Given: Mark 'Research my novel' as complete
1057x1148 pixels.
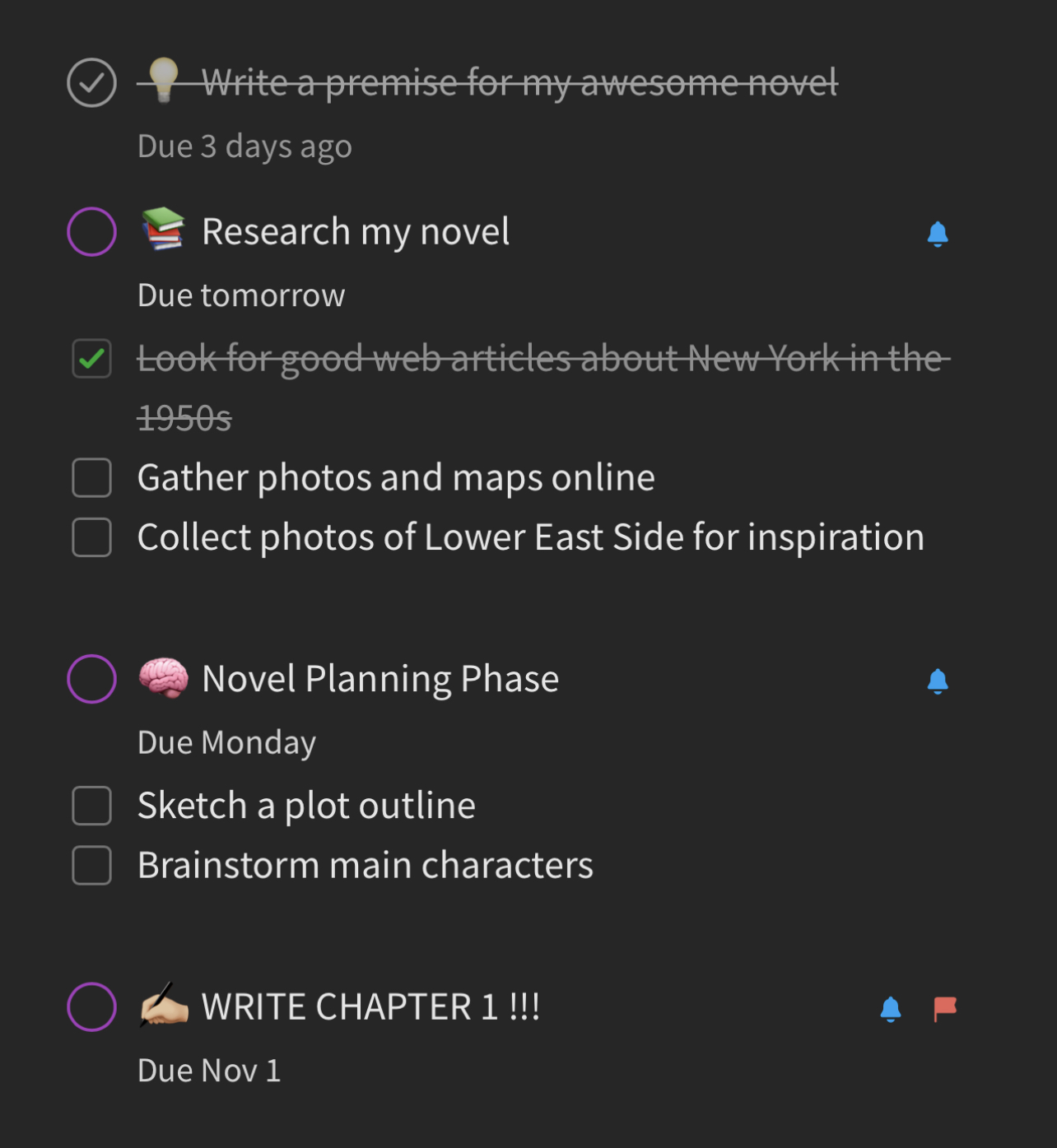Looking at the screenshot, I should coord(91,232).
